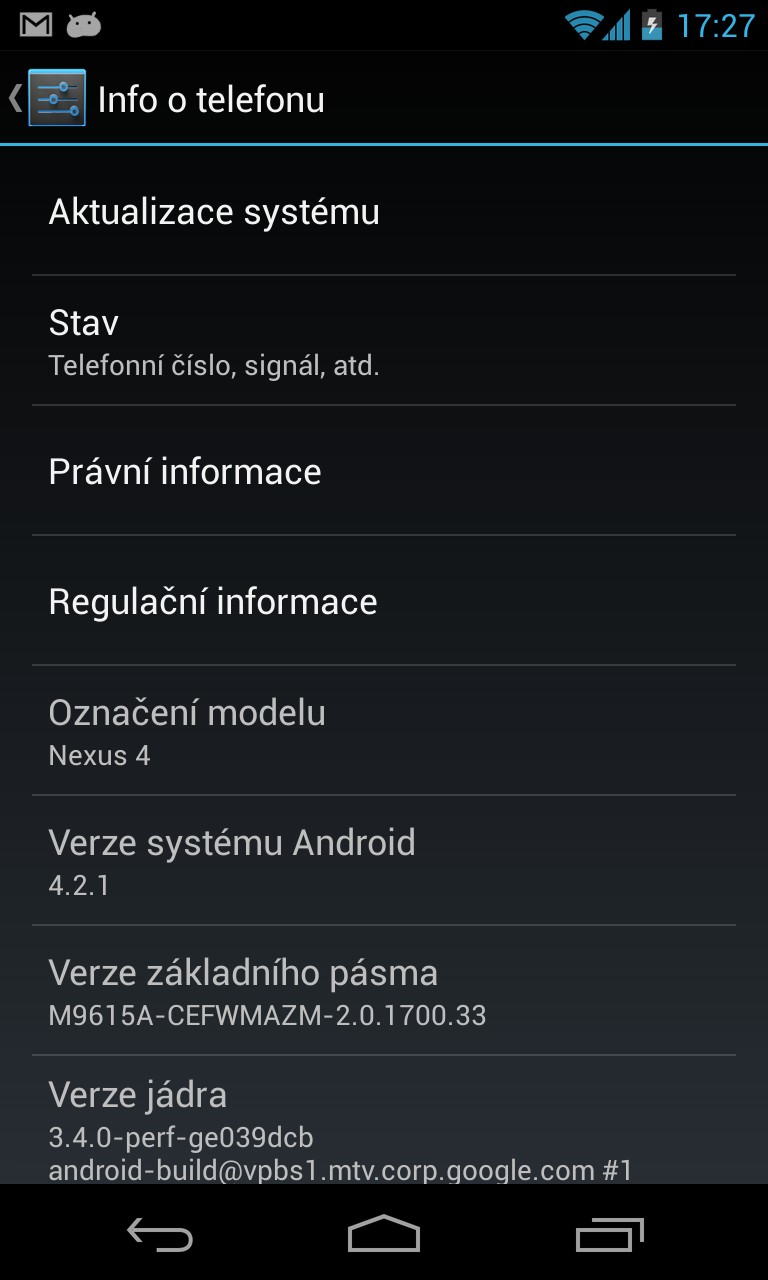
Task: Open the Stav row
Action: [384, 341]
